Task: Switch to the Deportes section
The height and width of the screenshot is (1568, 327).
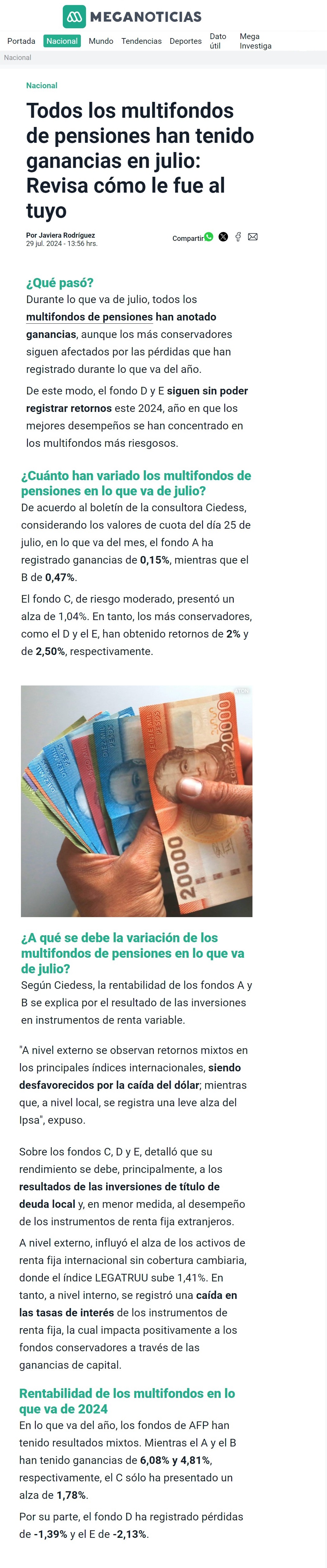Action: tap(185, 41)
